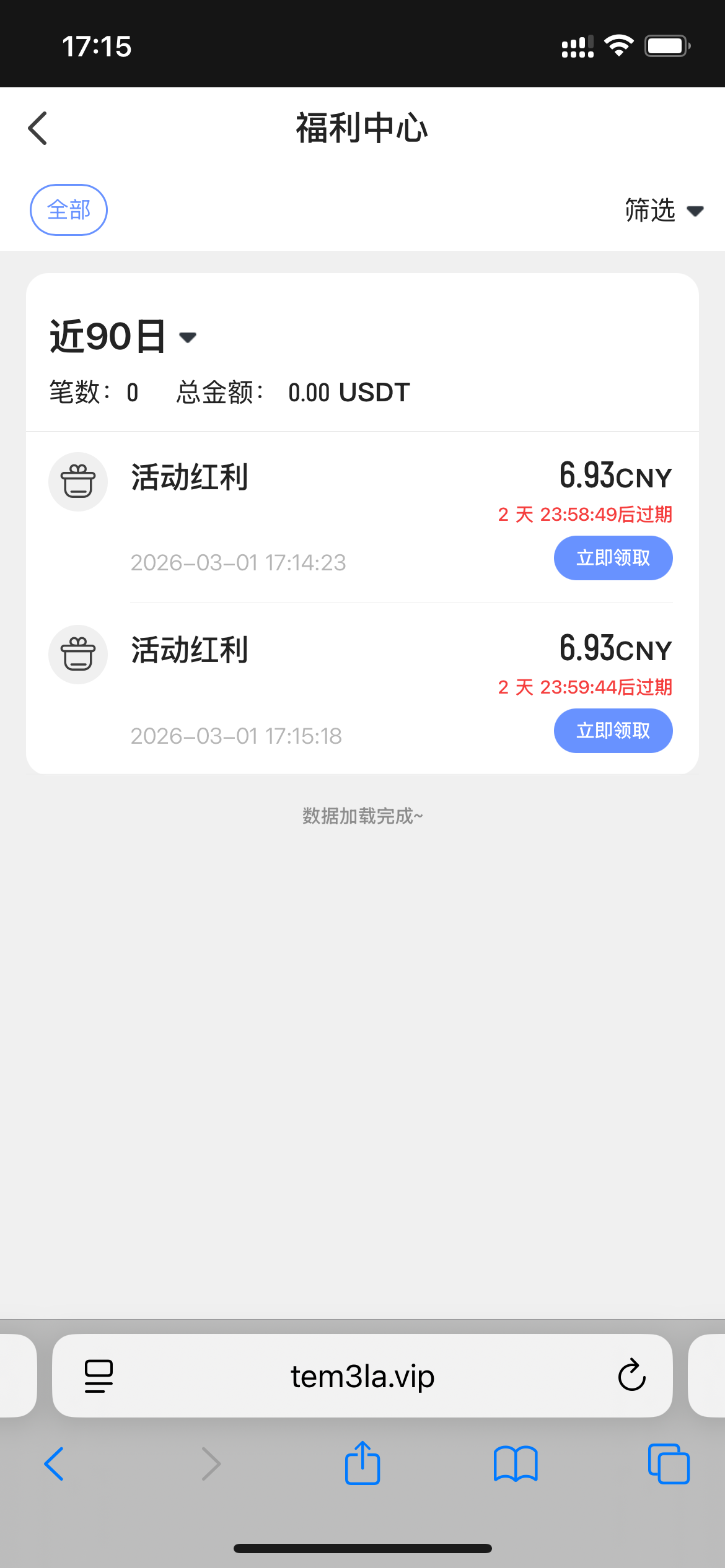Show all open Safari tabs

669,1463
